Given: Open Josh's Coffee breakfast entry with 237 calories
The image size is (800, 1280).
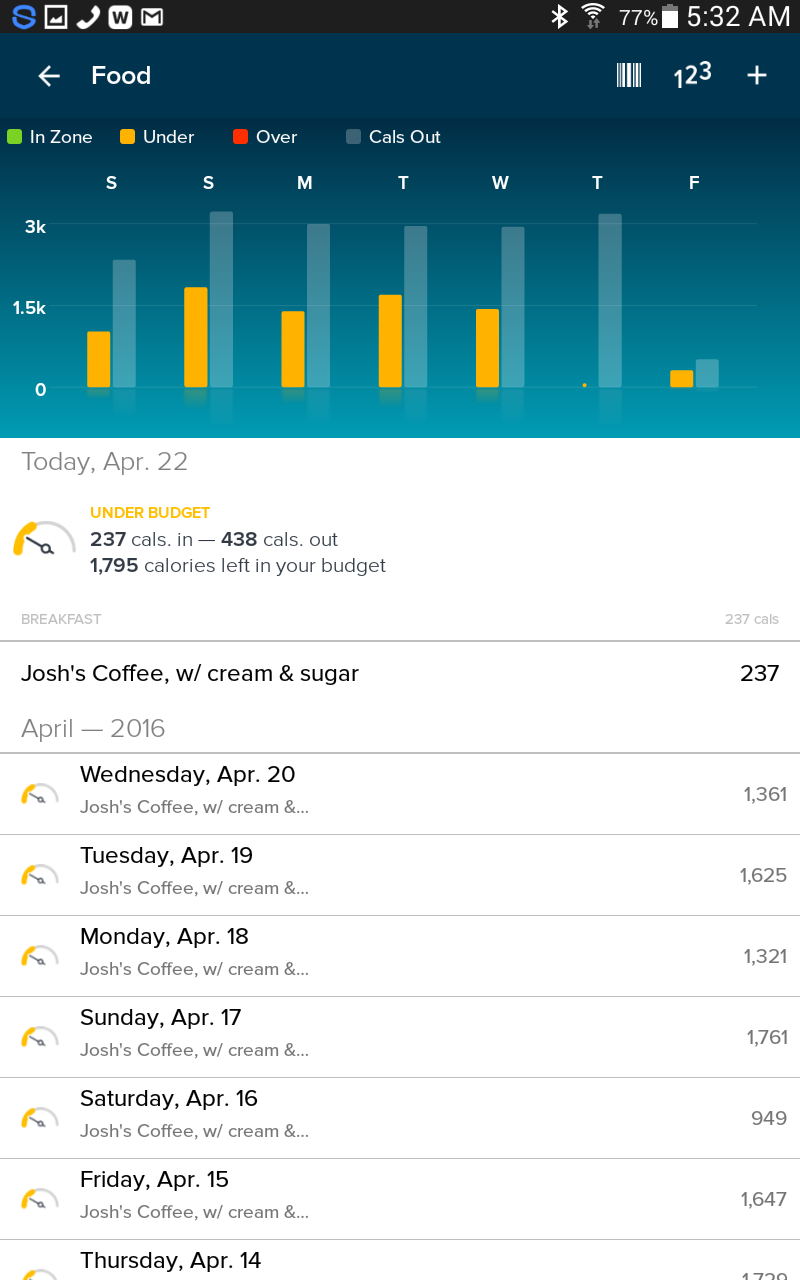Looking at the screenshot, I should click(x=400, y=674).
